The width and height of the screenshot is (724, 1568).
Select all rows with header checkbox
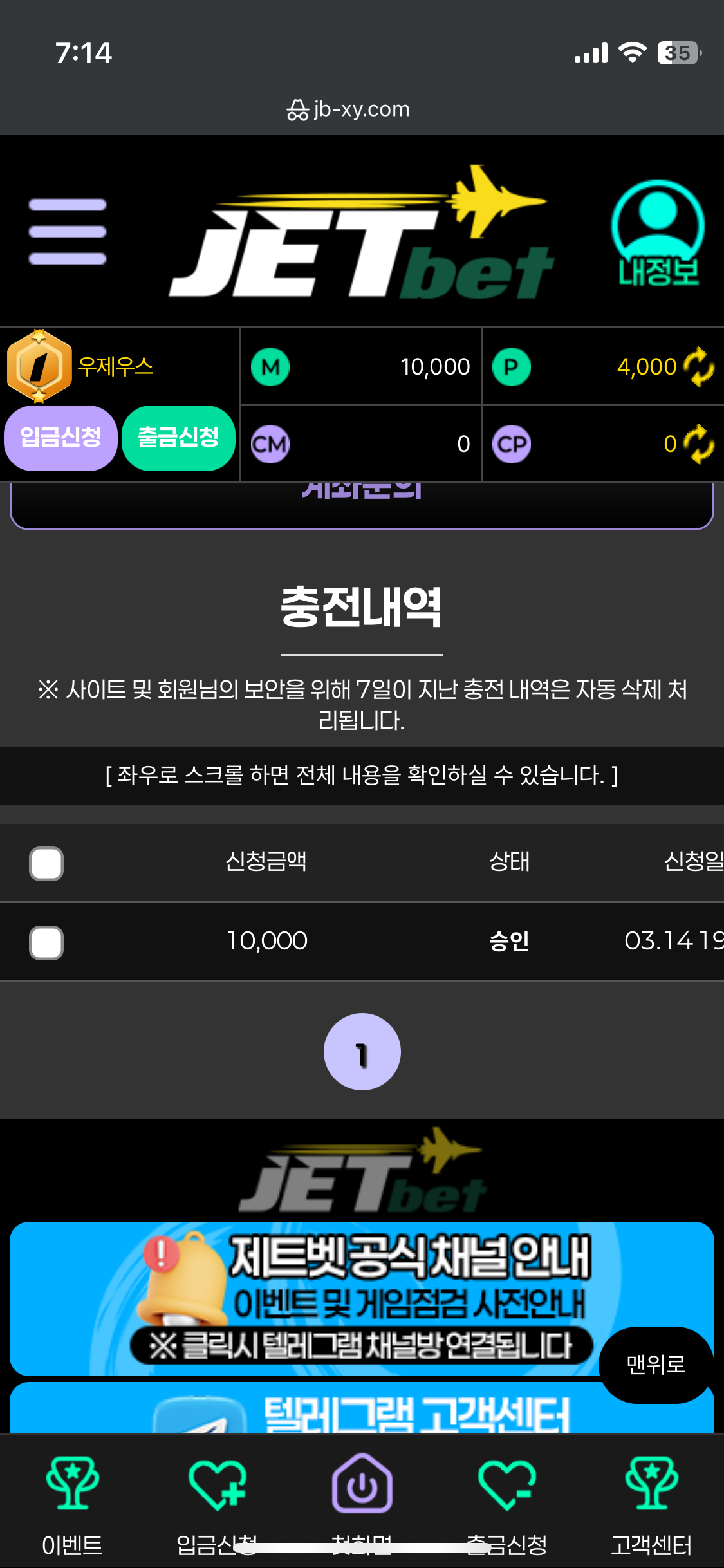click(46, 863)
